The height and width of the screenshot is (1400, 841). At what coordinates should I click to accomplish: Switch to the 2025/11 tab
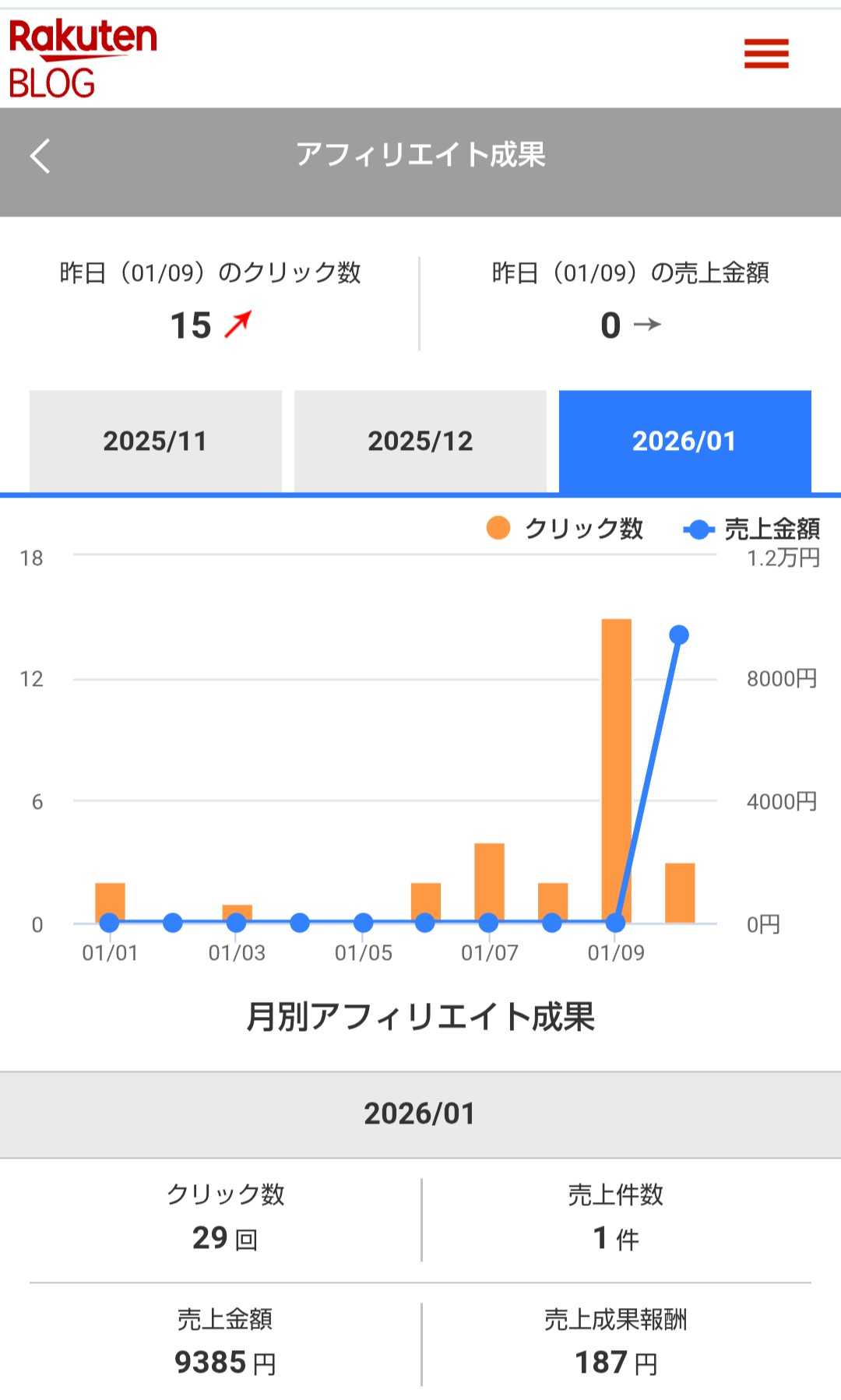[x=155, y=441]
